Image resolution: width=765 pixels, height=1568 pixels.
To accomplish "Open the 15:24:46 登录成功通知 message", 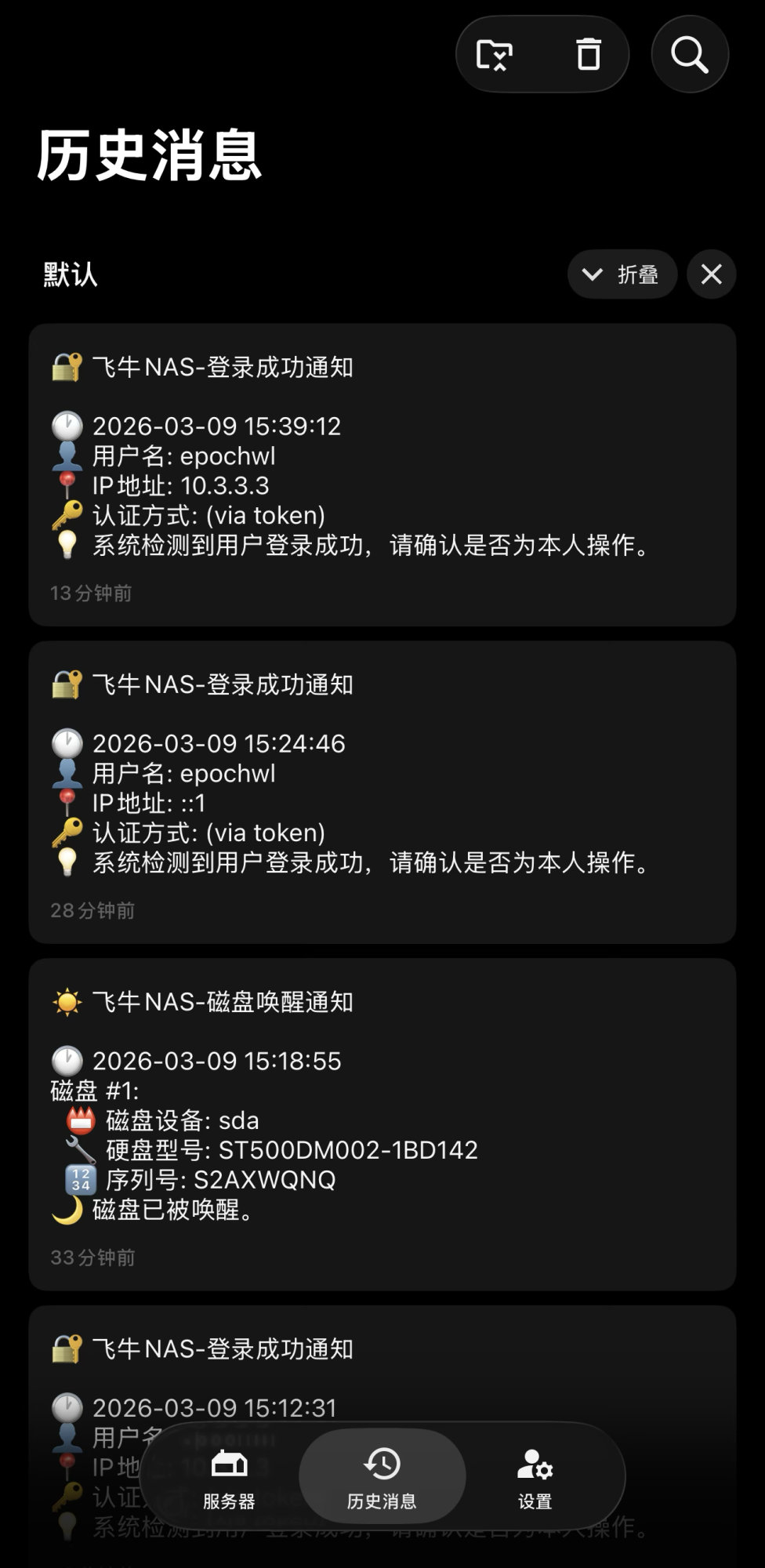I will [382, 792].
